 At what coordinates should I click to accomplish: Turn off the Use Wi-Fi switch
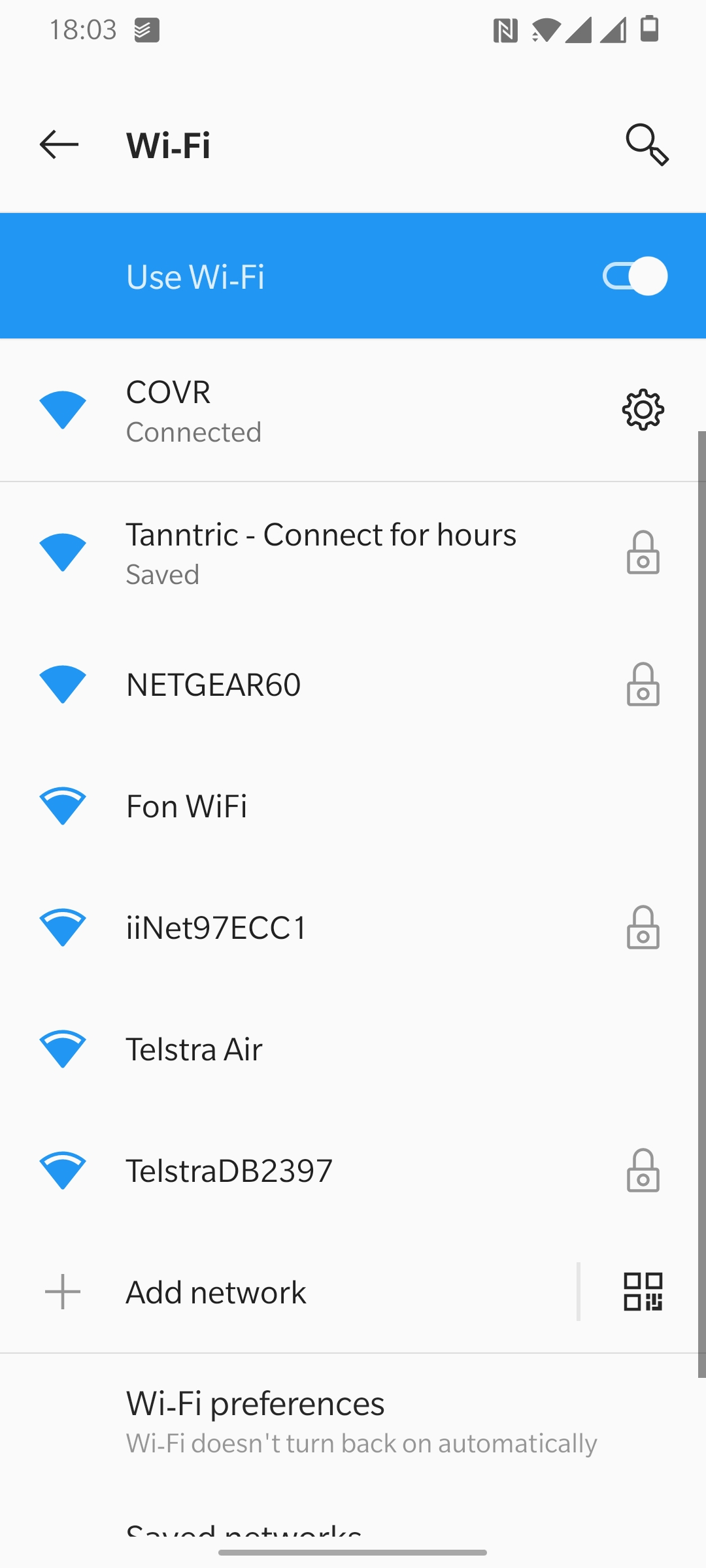click(634, 276)
